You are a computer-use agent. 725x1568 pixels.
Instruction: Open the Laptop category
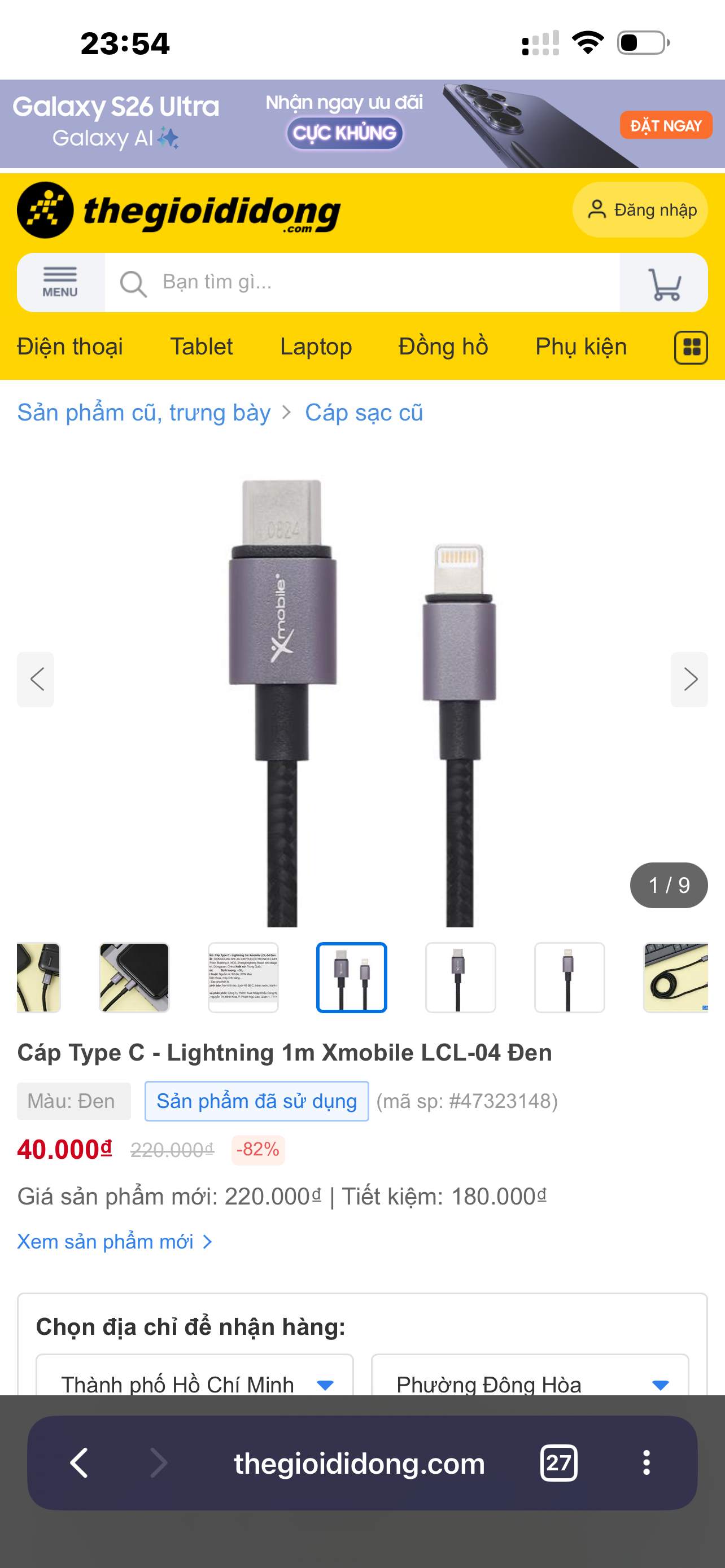point(316,347)
